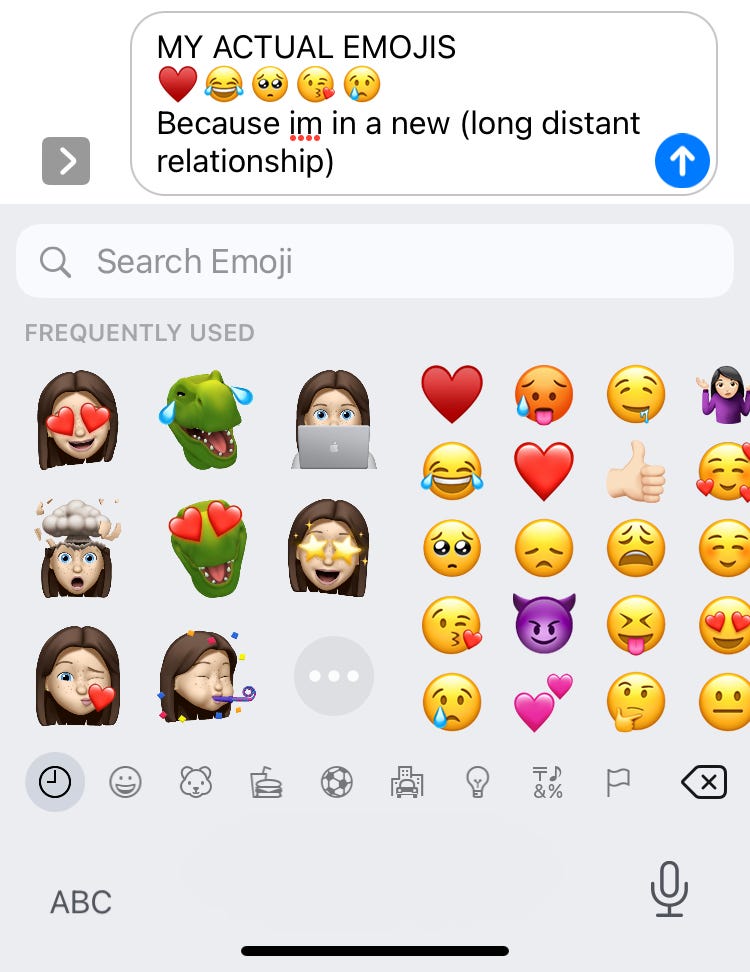Open the Activity emoji category
Image resolution: width=750 pixels, height=972 pixels.
coord(337,783)
